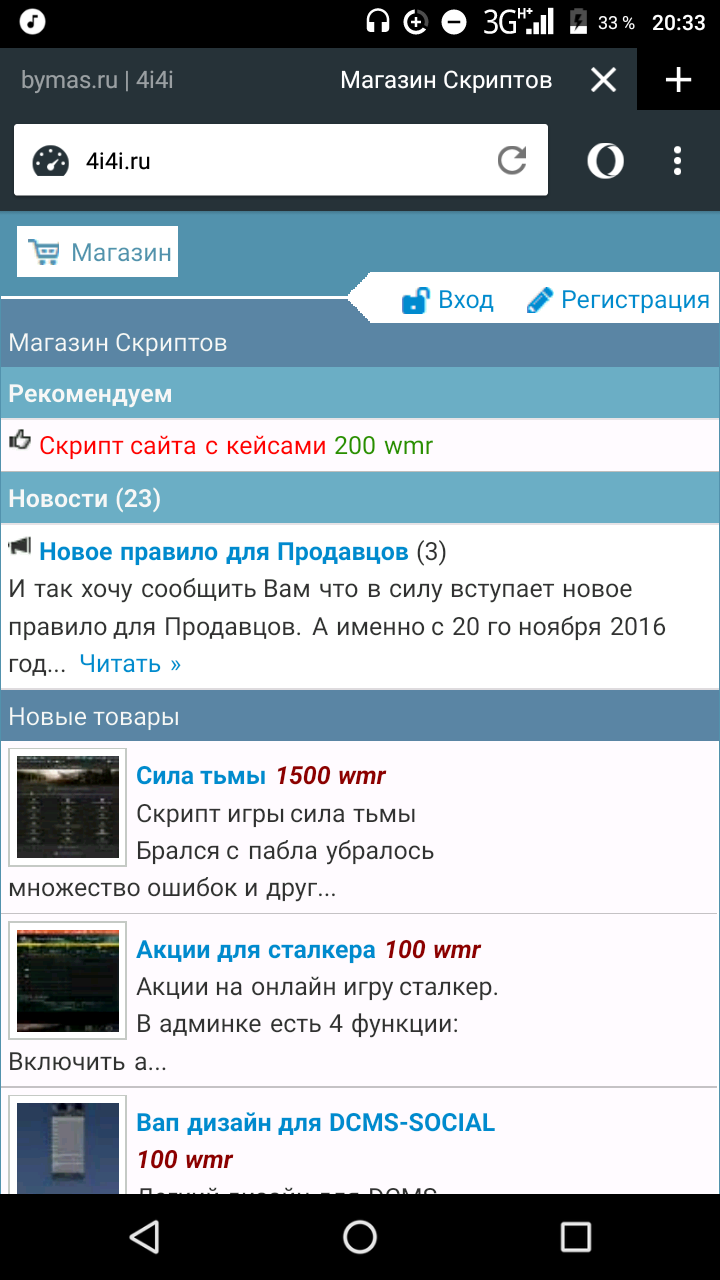Open the browser overflow menu
720x1280 pixels.
(678, 160)
